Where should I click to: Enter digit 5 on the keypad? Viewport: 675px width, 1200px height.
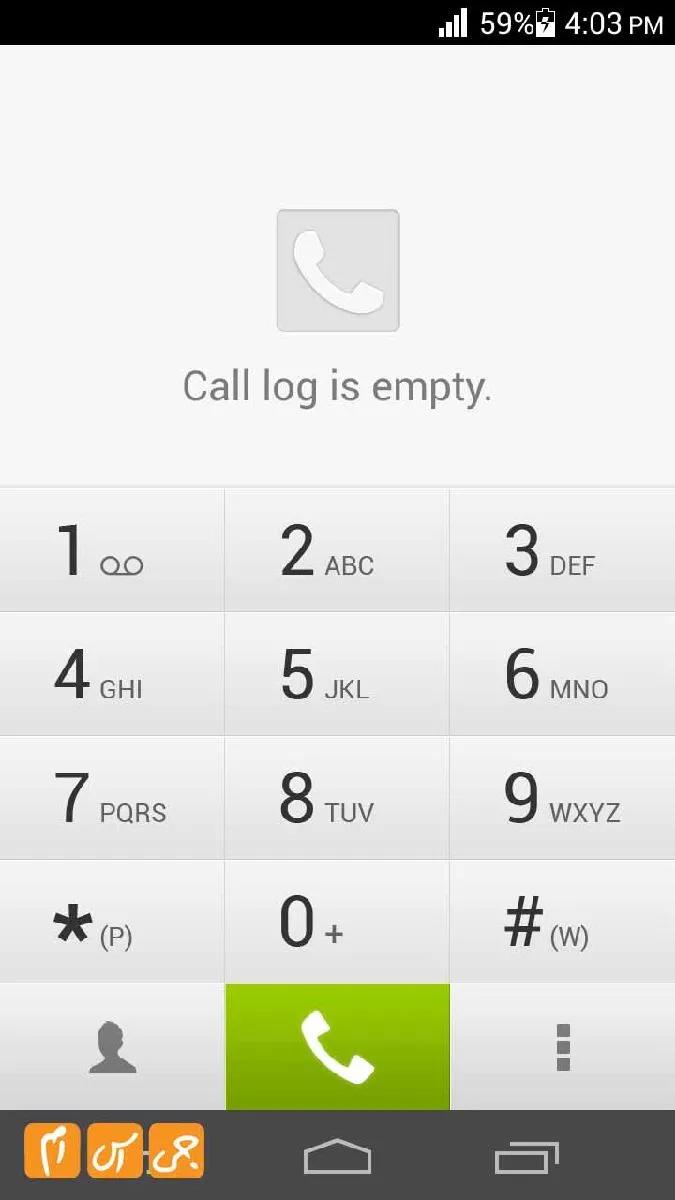(x=337, y=675)
